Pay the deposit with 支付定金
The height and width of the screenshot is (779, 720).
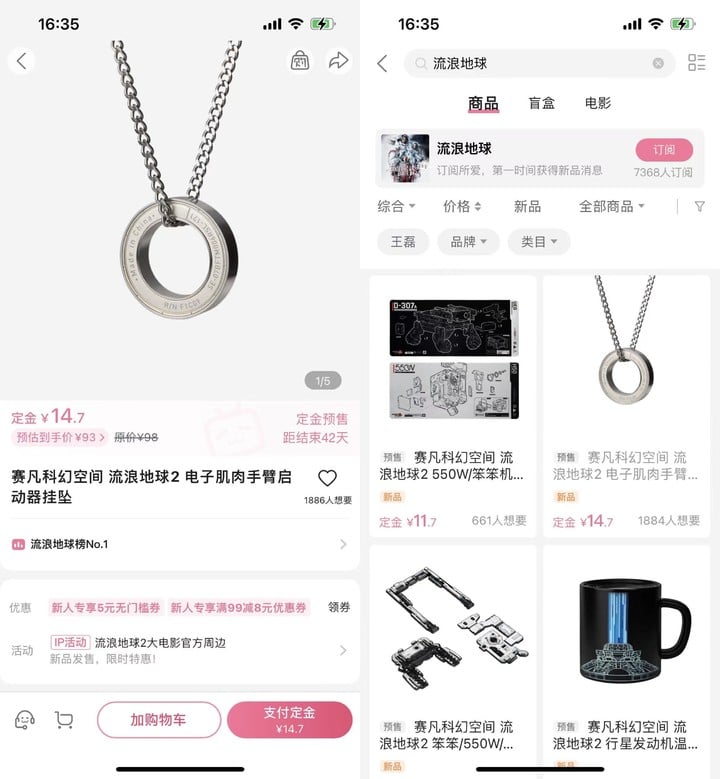[x=289, y=720]
